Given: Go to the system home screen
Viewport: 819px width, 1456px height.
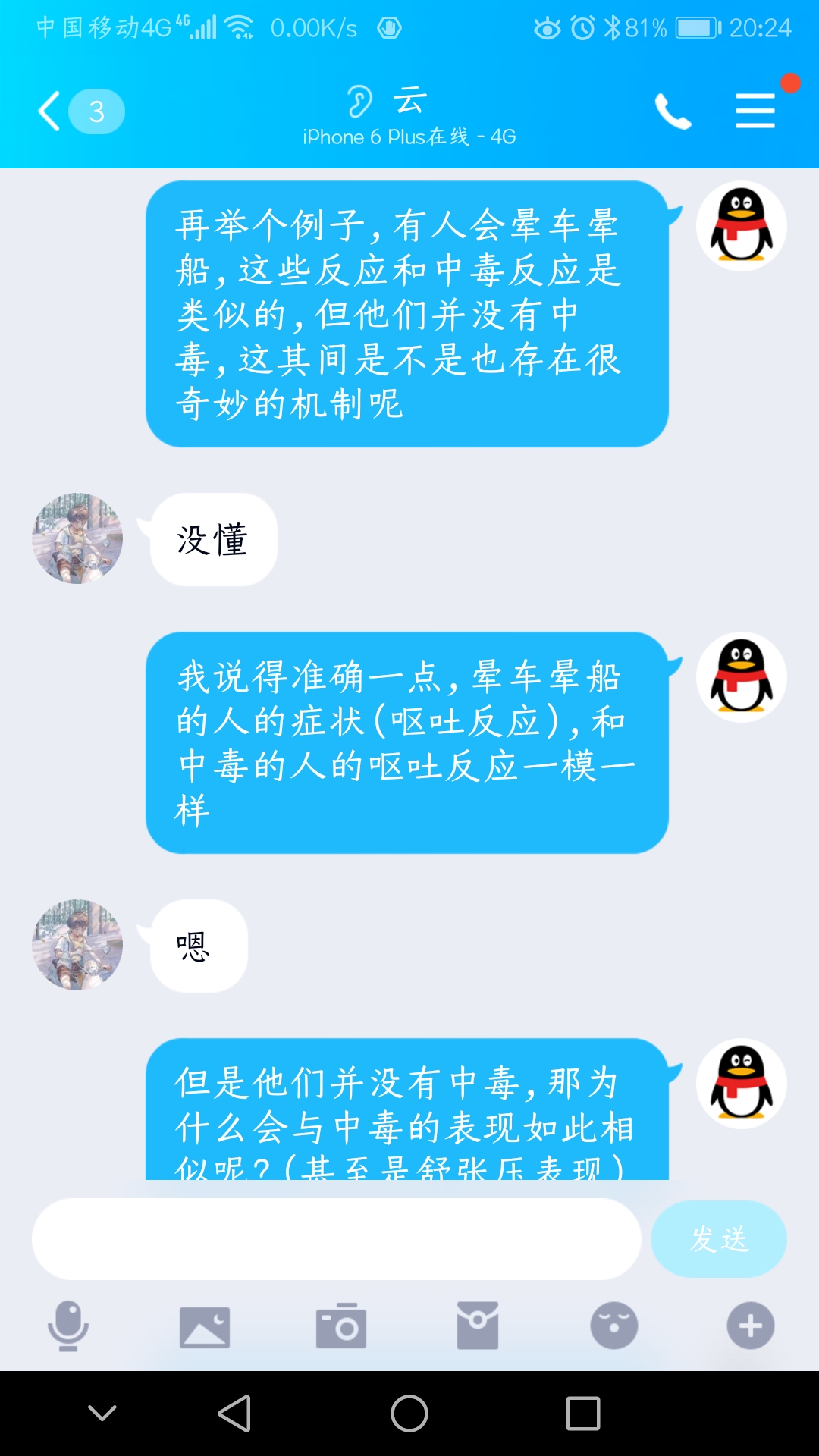Looking at the screenshot, I should (409, 1414).
